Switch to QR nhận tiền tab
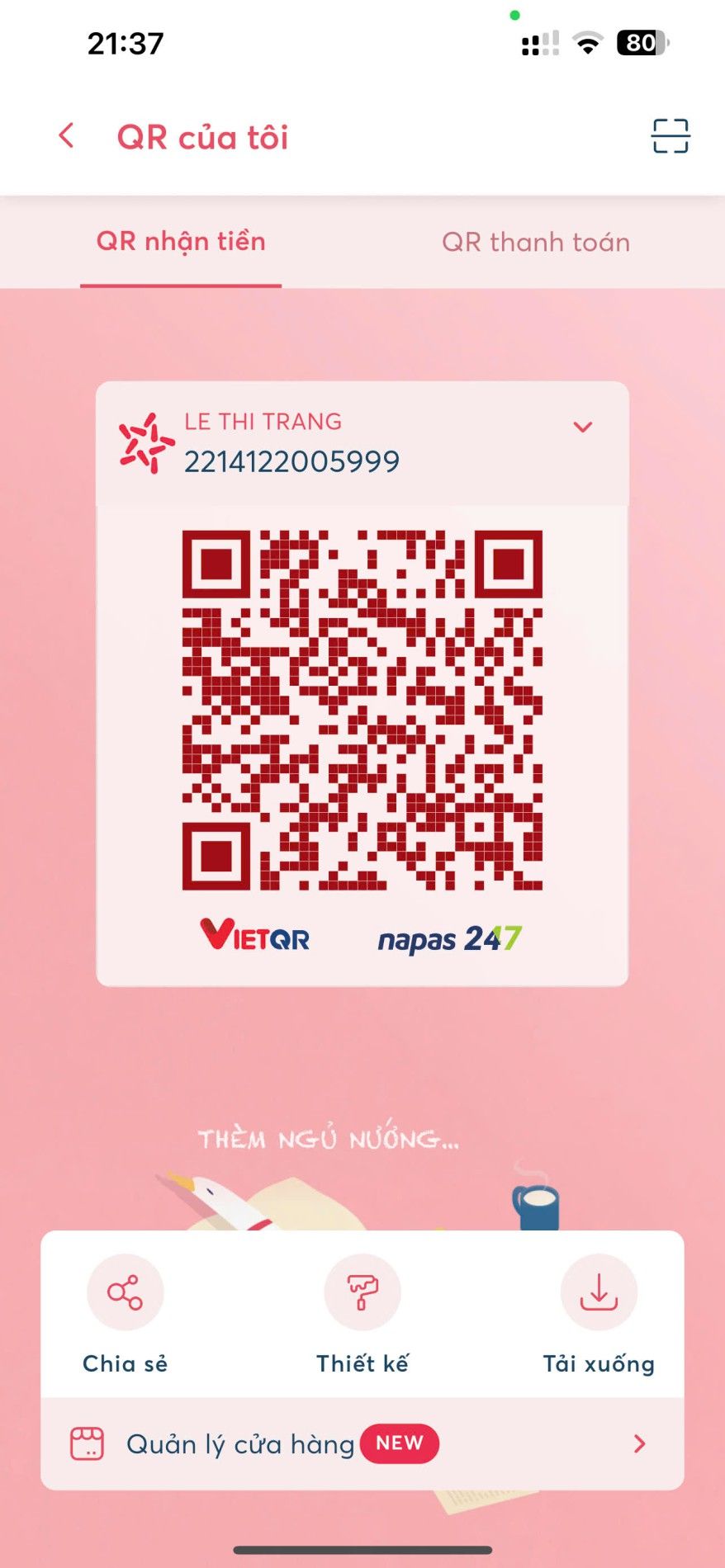The height and width of the screenshot is (1568, 725). (x=181, y=242)
